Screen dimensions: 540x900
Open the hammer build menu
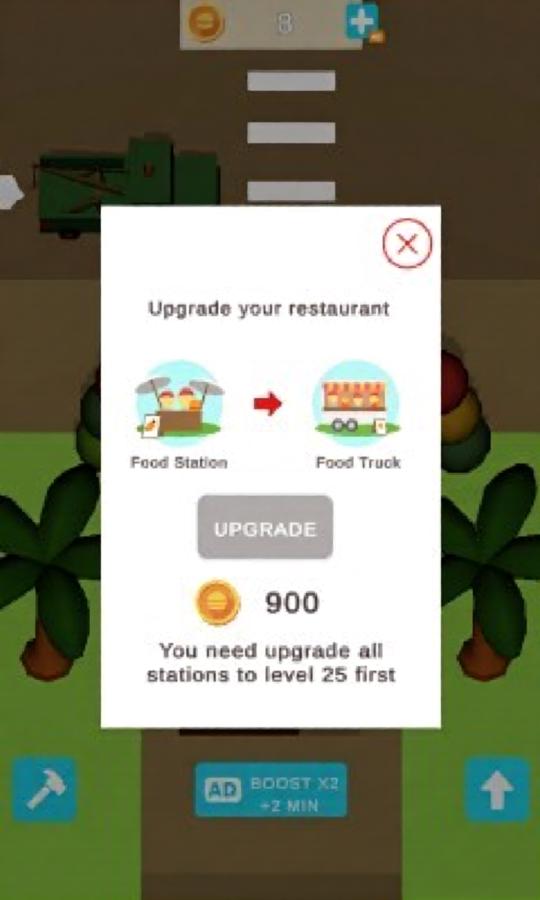(x=45, y=789)
